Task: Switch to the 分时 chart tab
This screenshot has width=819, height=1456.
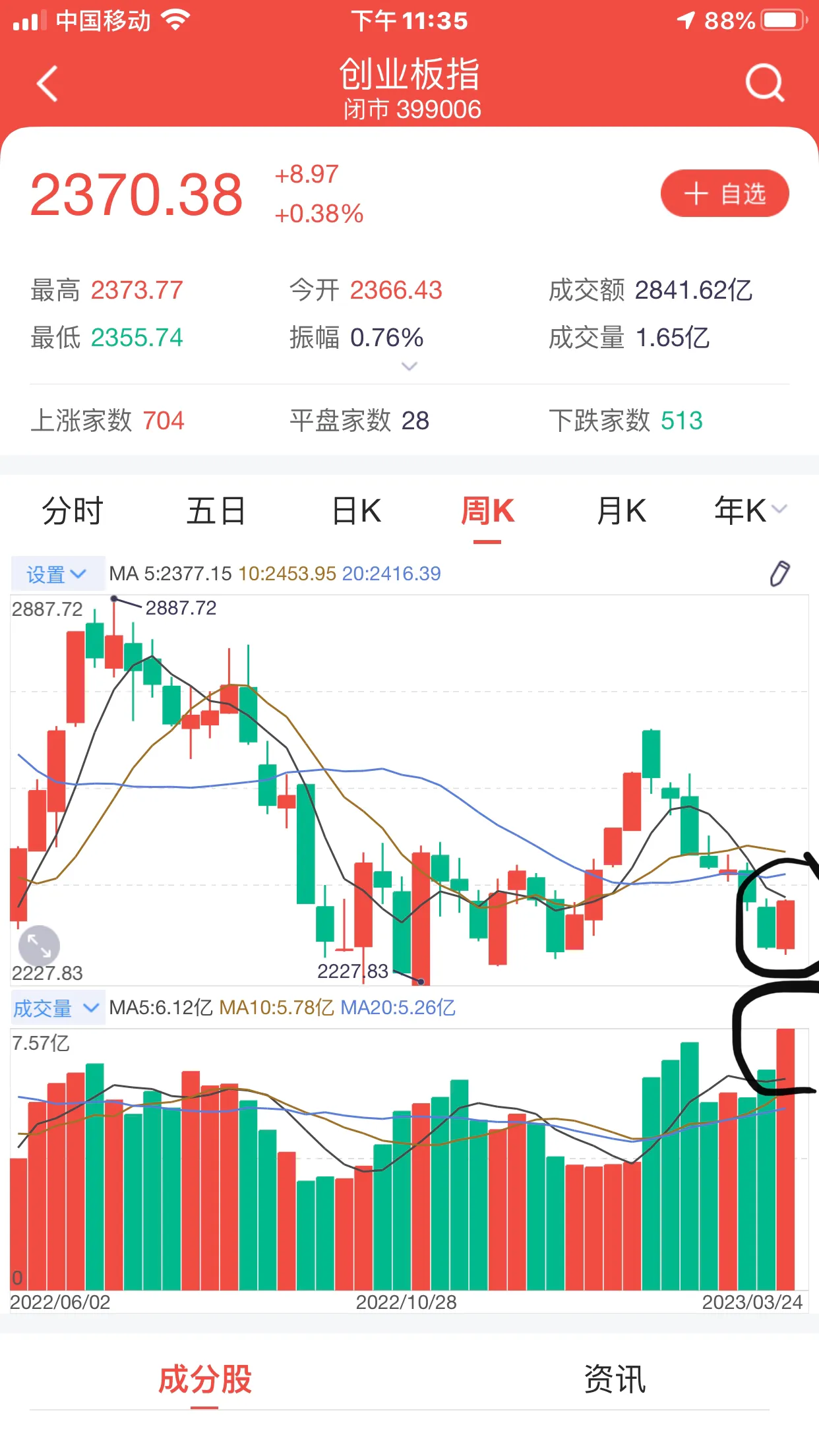Action: coord(73,511)
